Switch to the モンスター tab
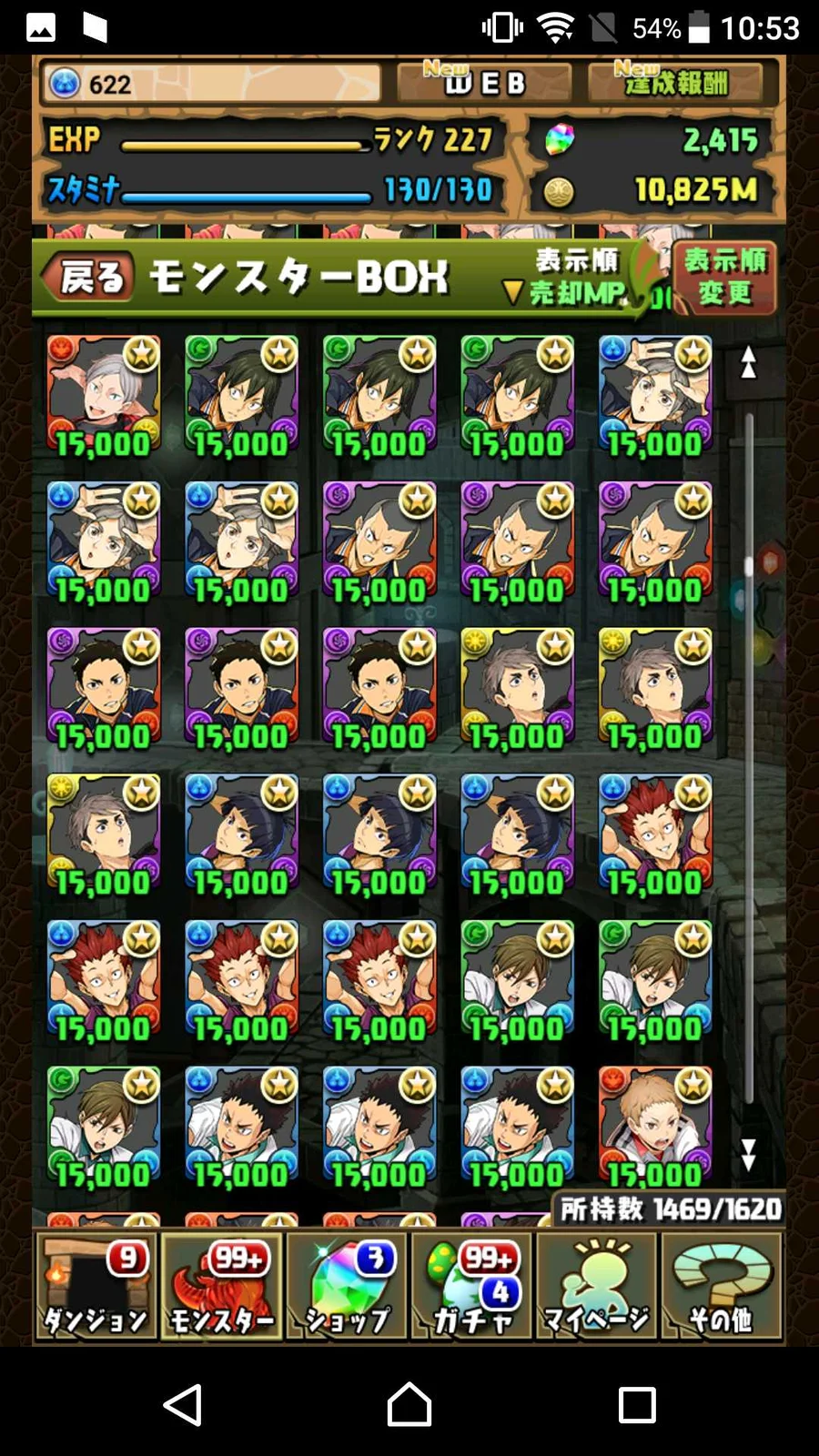The height and width of the screenshot is (1456, 819). (x=221, y=1286)
